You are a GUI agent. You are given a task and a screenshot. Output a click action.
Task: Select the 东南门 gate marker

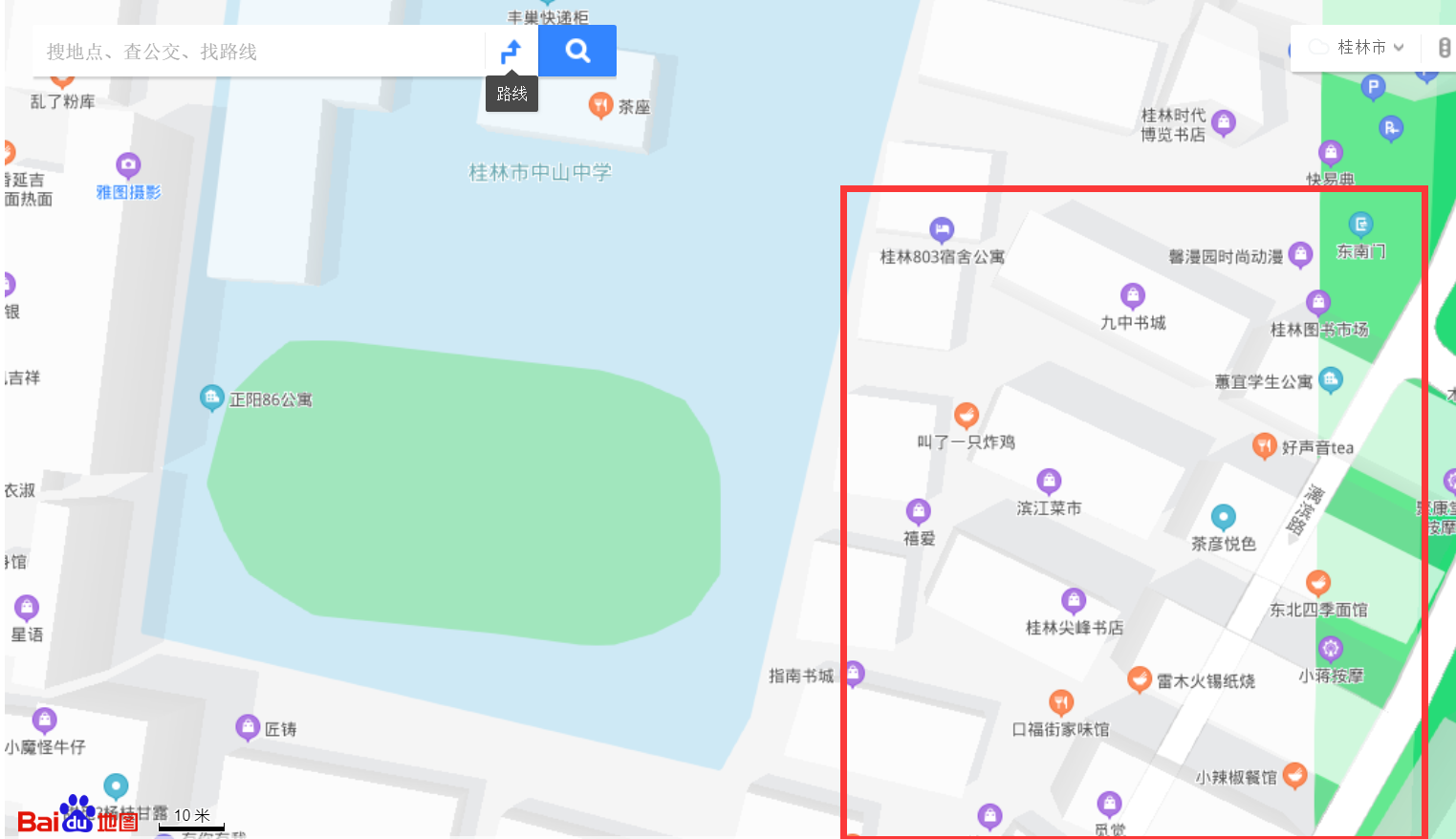pos(1360,225)
